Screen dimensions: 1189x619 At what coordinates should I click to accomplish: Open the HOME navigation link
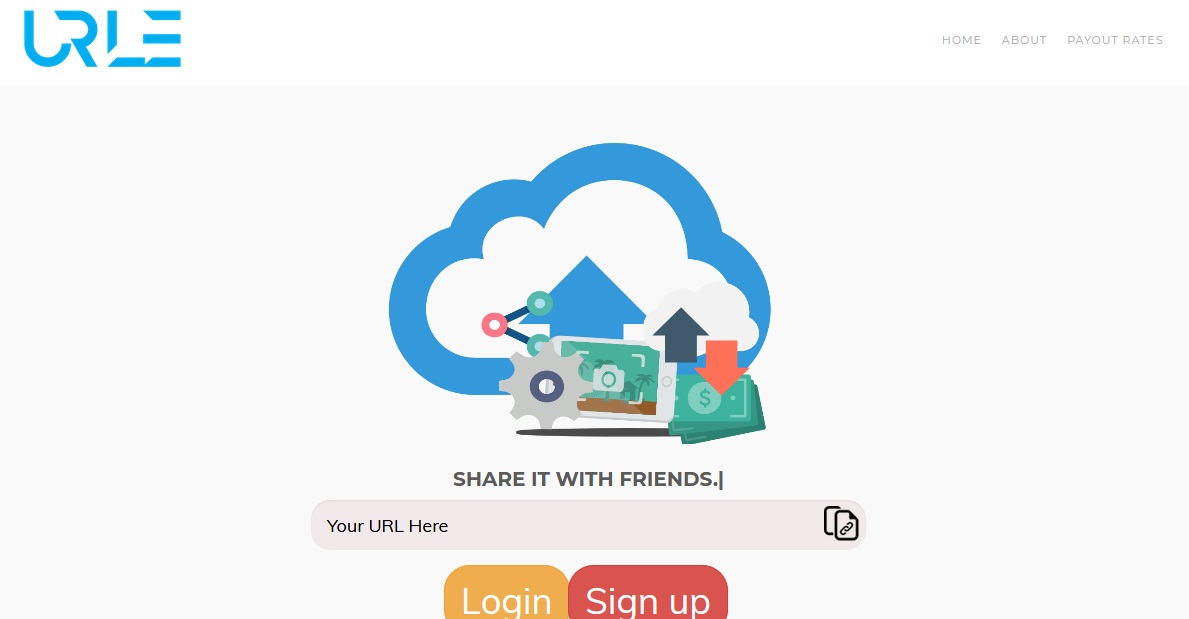click(x=961, y=41)
